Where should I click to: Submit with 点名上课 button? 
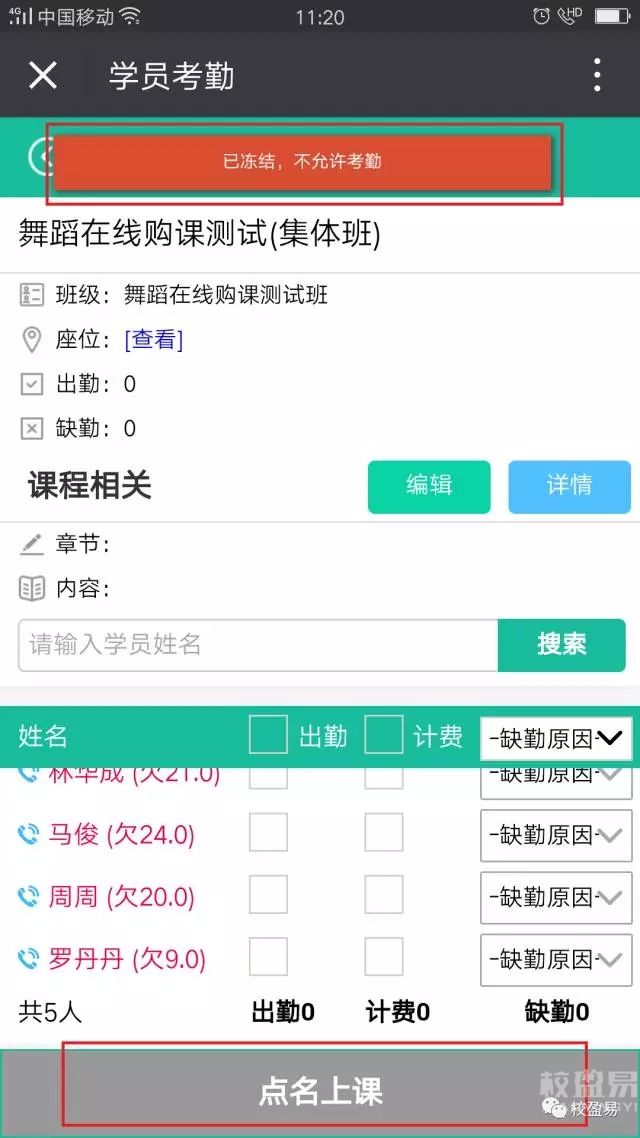(320, 1092)
